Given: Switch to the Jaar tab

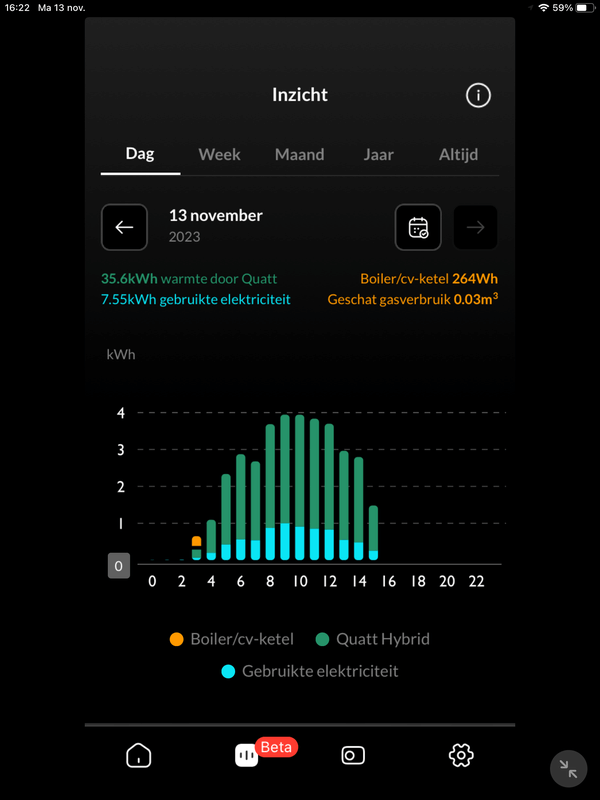Looking at the screenshot, I should point(379,154).
